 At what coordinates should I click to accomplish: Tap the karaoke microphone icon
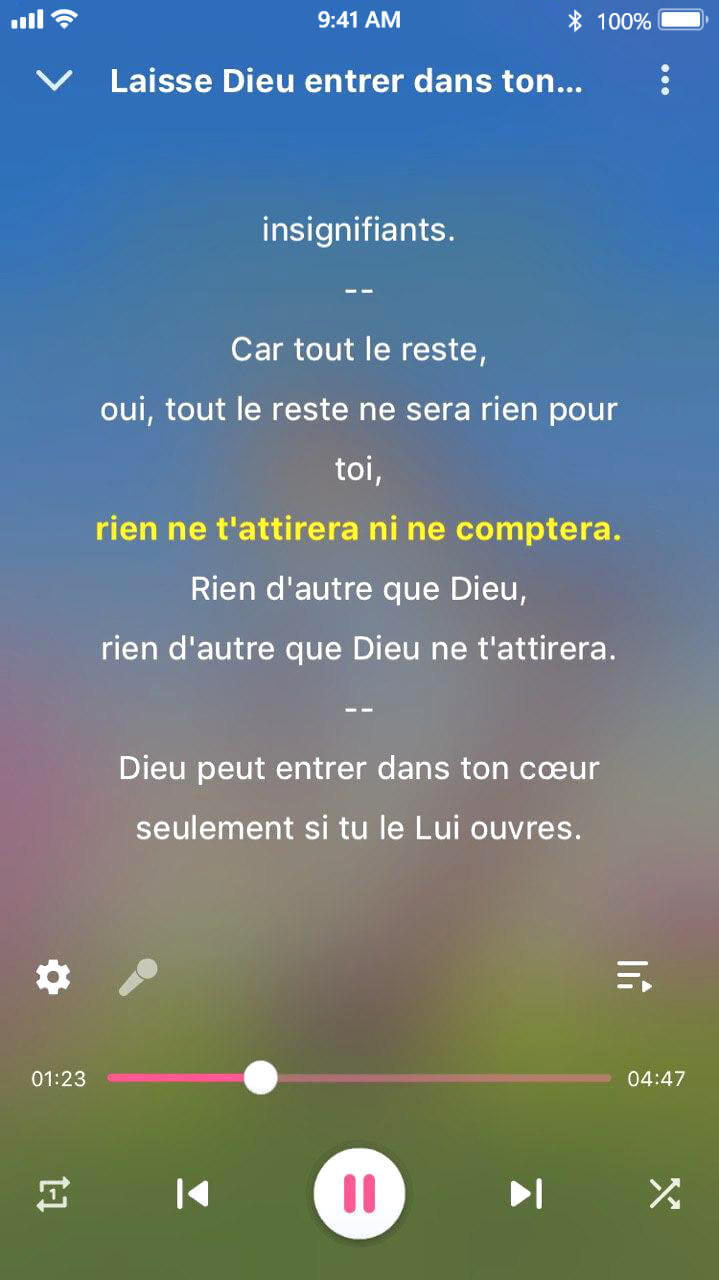138,976
